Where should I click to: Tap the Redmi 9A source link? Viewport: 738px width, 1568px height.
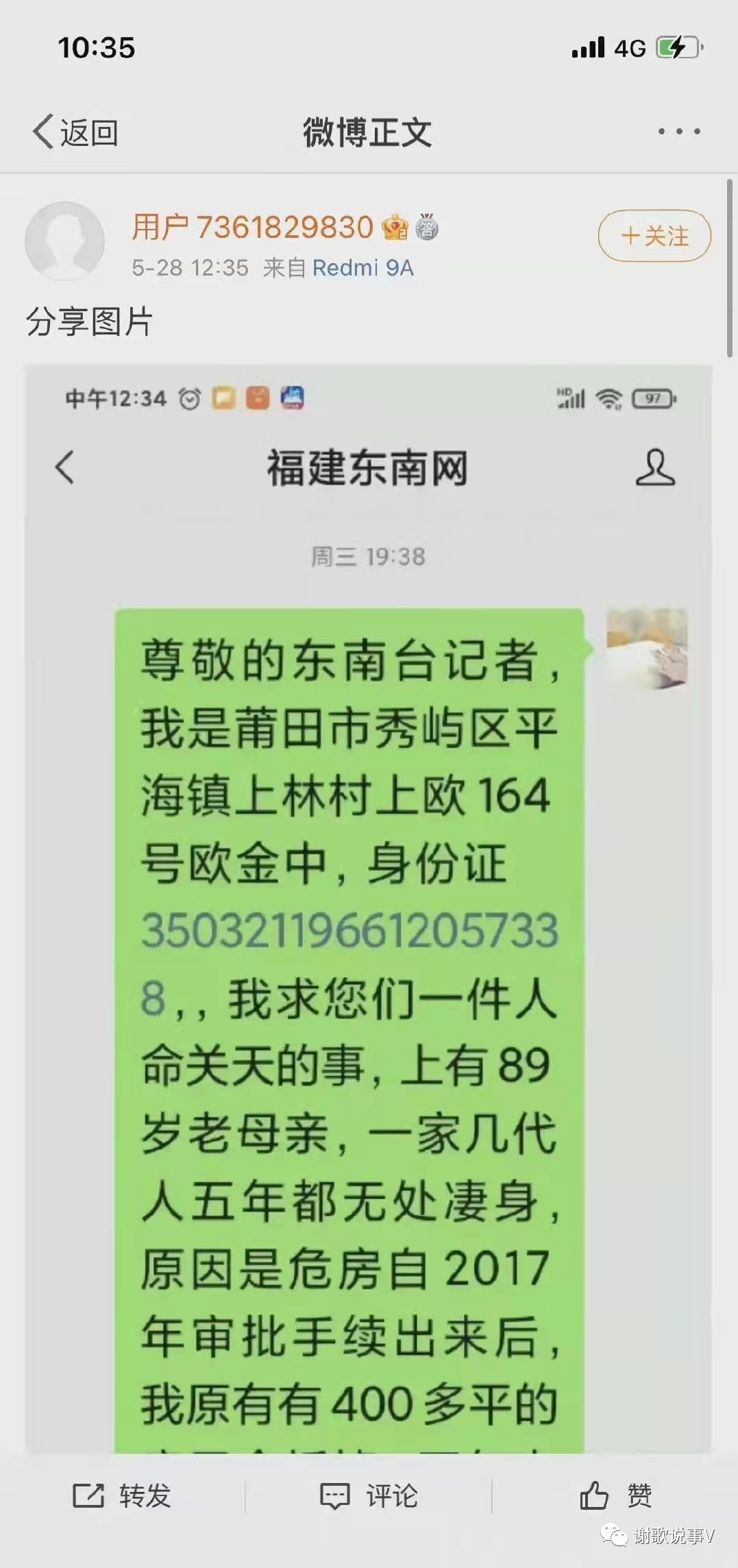[x=362, y=268]
